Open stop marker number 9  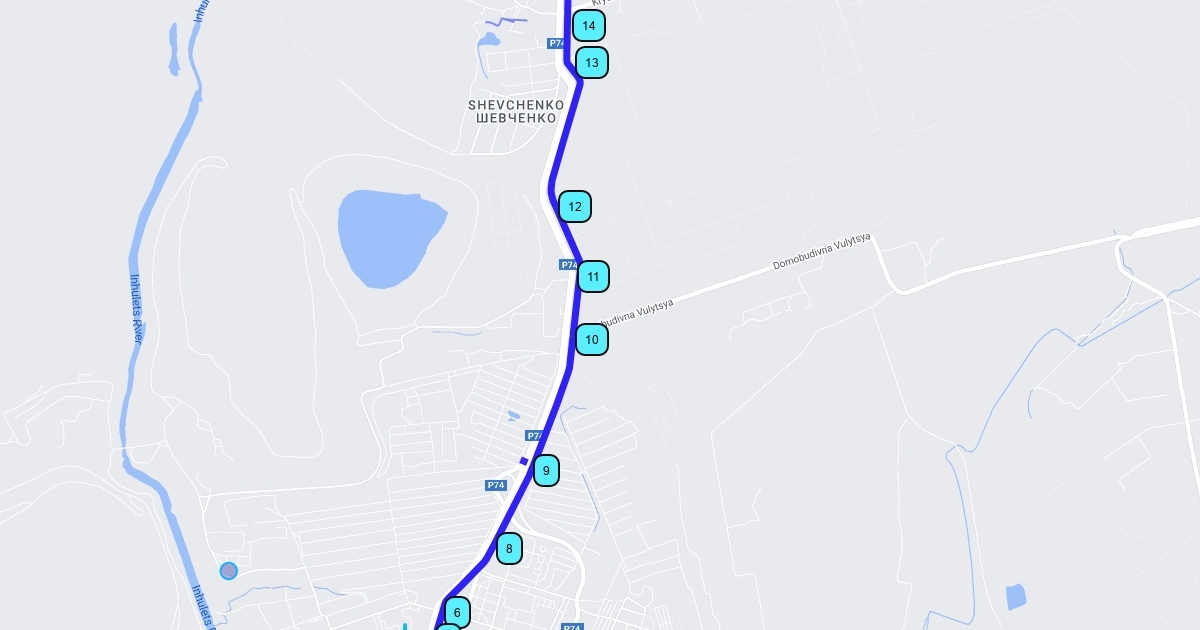coord(546,470)
